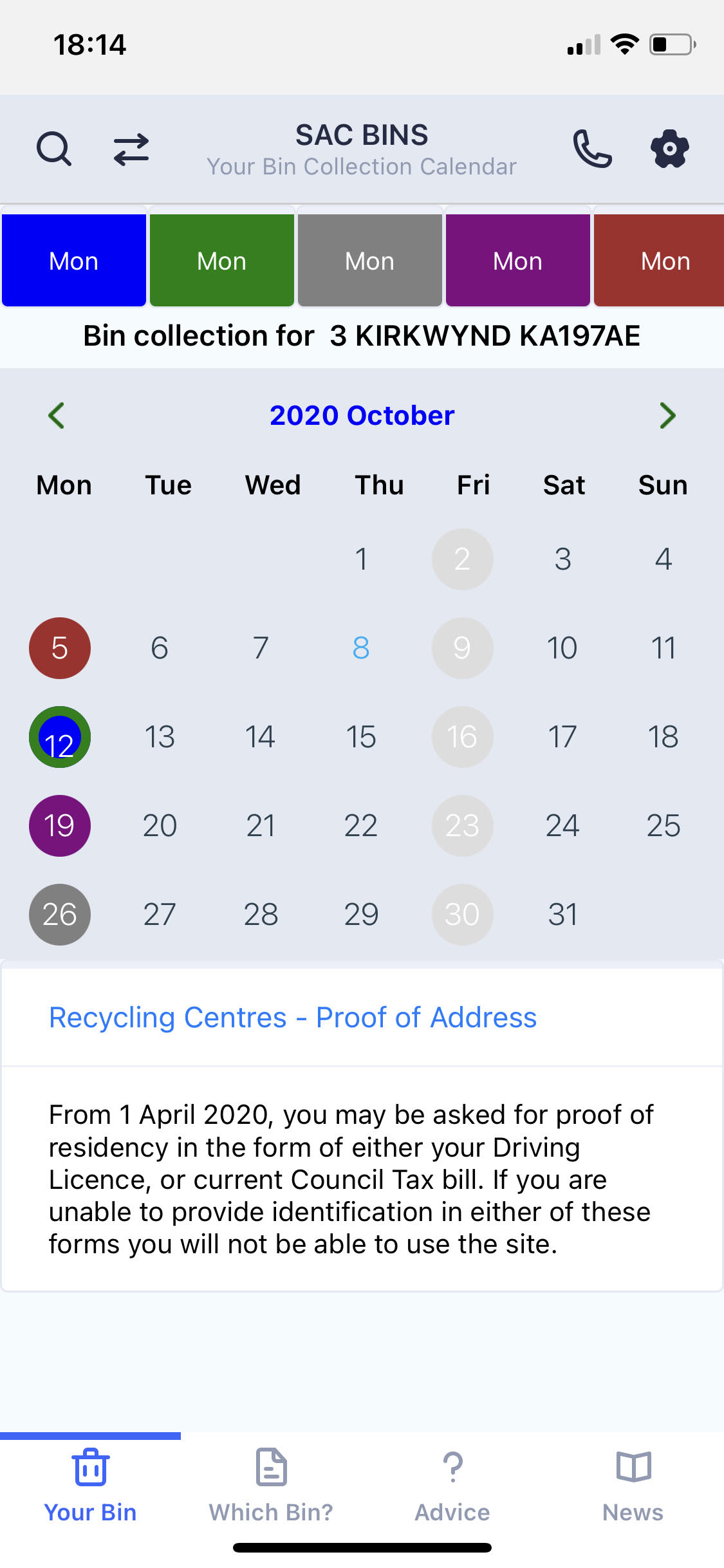Select the green Mon bin tile
Viewport: 724px width, 1568px height.
222,261
